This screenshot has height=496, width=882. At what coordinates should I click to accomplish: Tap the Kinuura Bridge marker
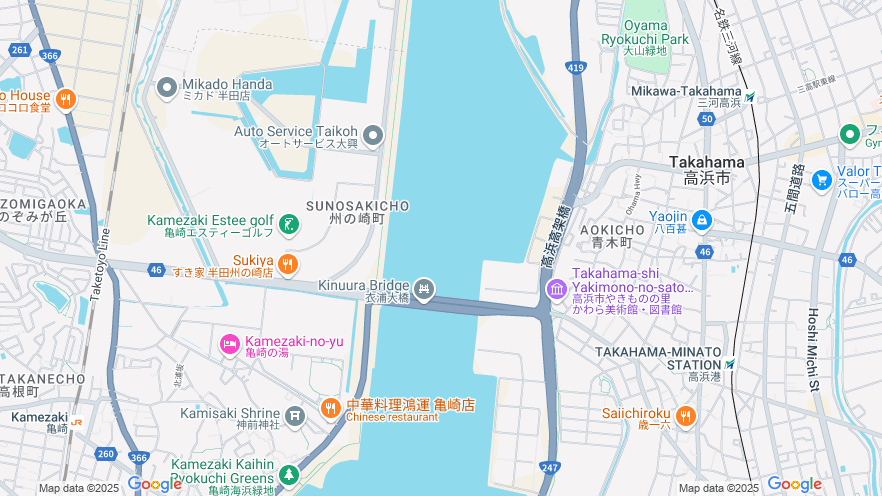(424, 290)
